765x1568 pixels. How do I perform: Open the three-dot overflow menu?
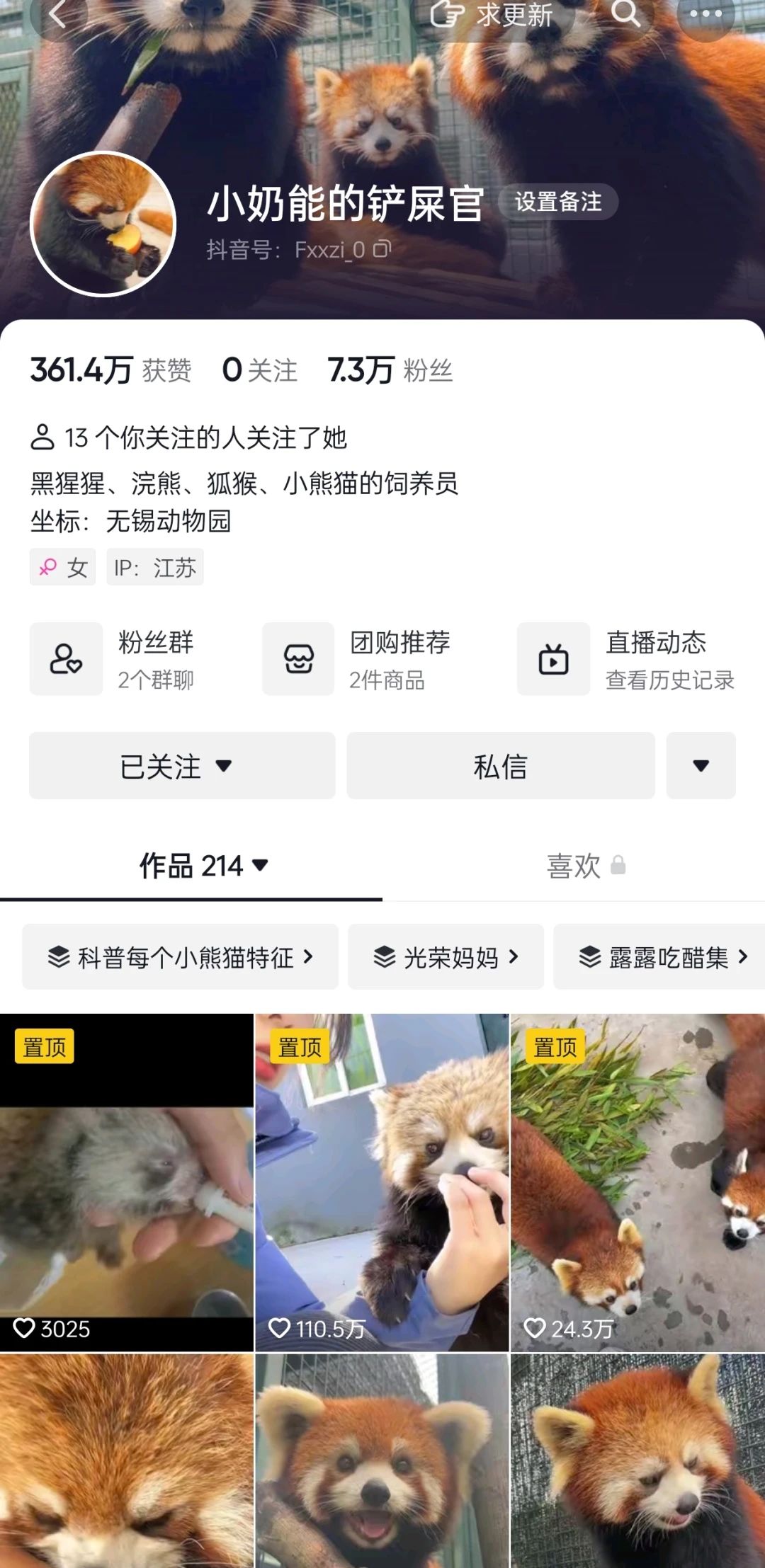click(705, 14)
